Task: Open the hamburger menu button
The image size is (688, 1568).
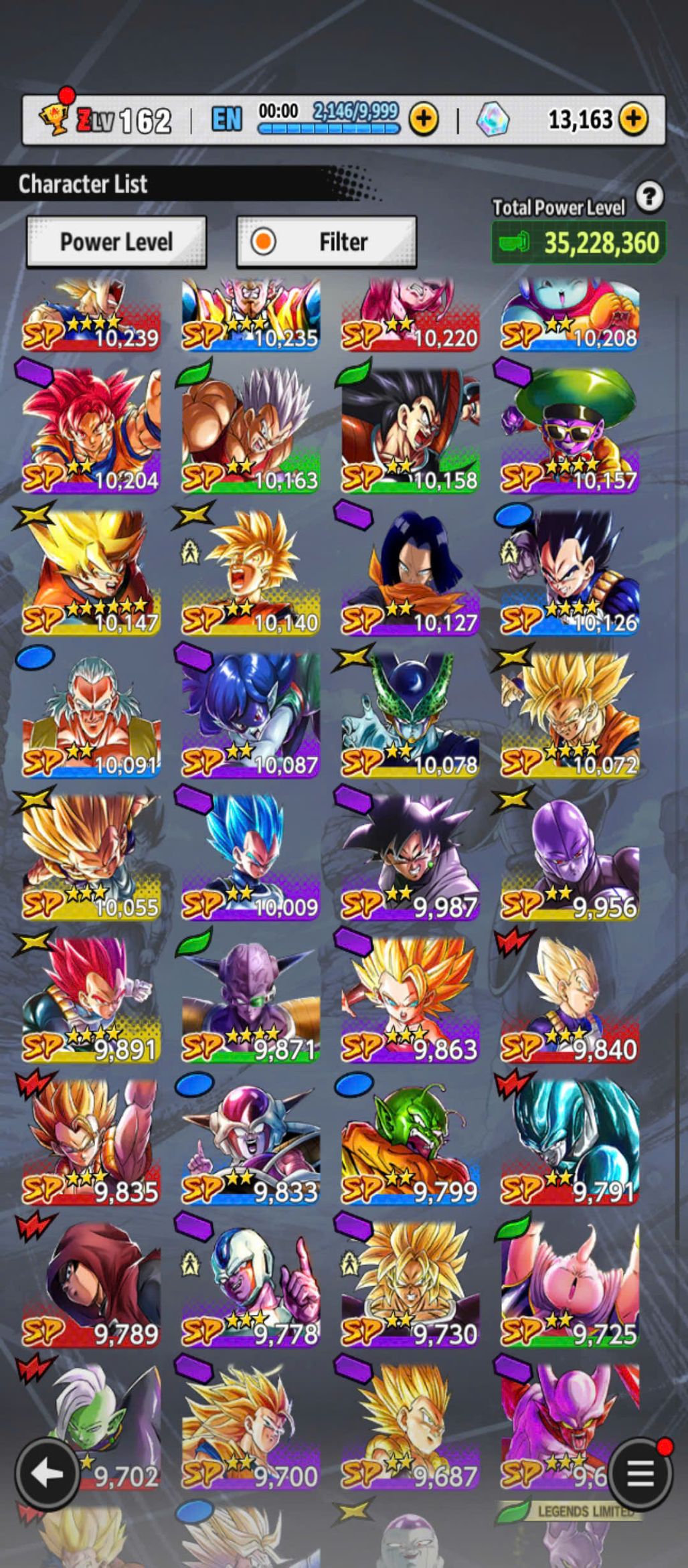Action: pos(639,1474)
